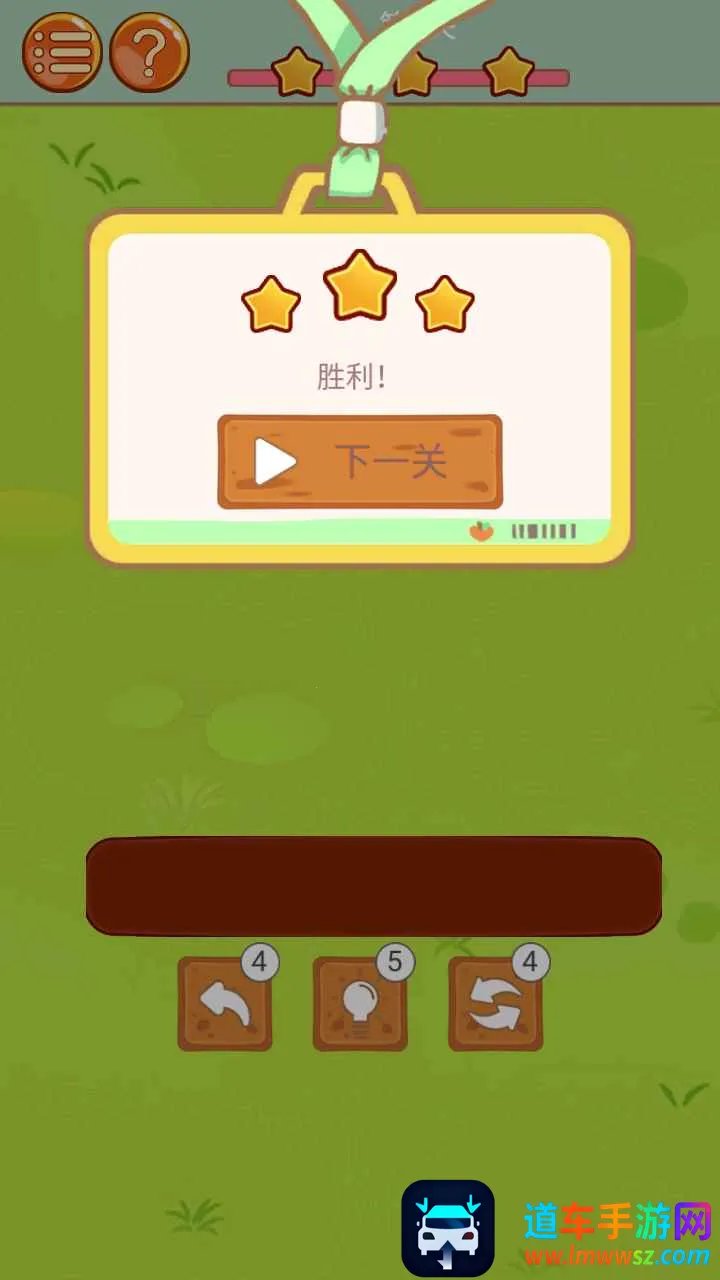Open the question mark help button

(149, 52)
